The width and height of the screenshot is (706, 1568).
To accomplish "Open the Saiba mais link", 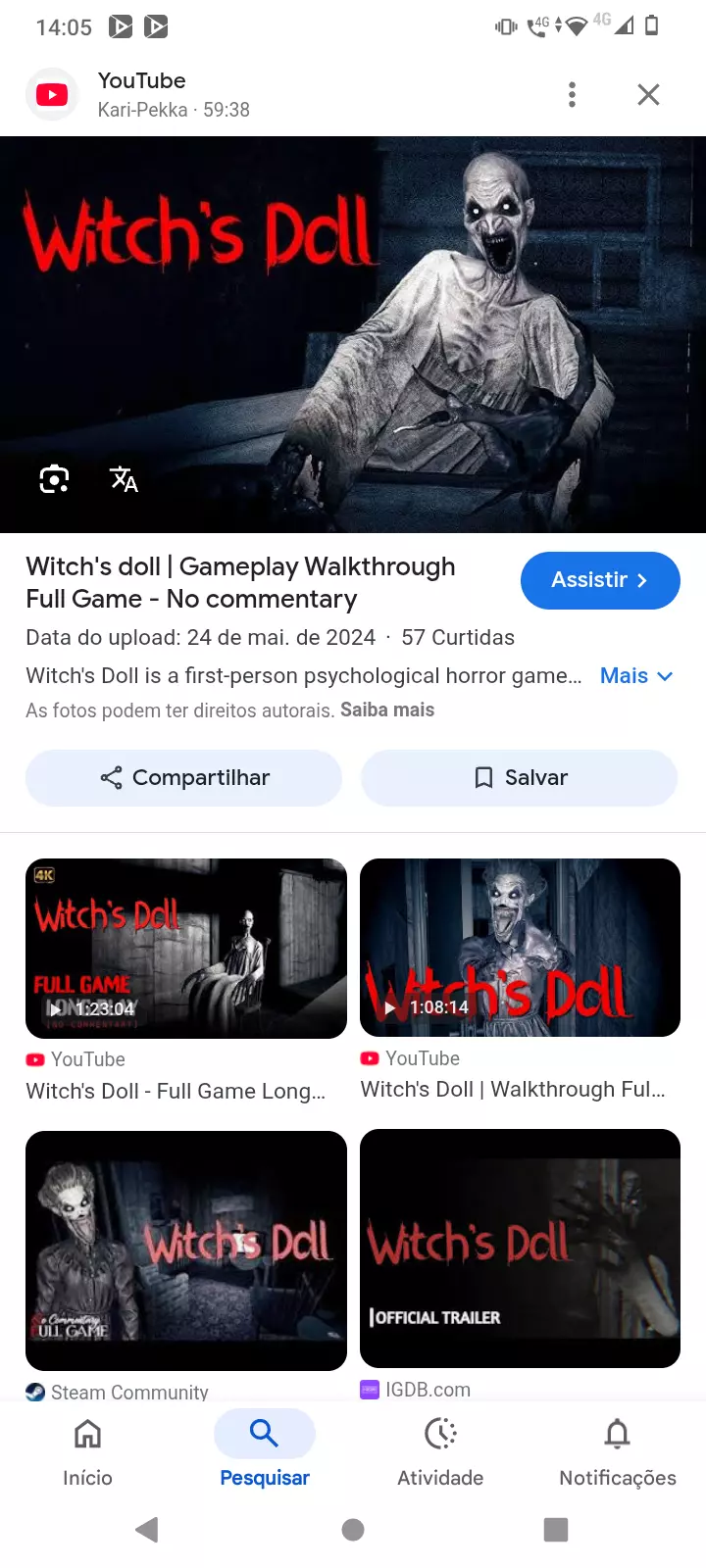I will 387,710.
